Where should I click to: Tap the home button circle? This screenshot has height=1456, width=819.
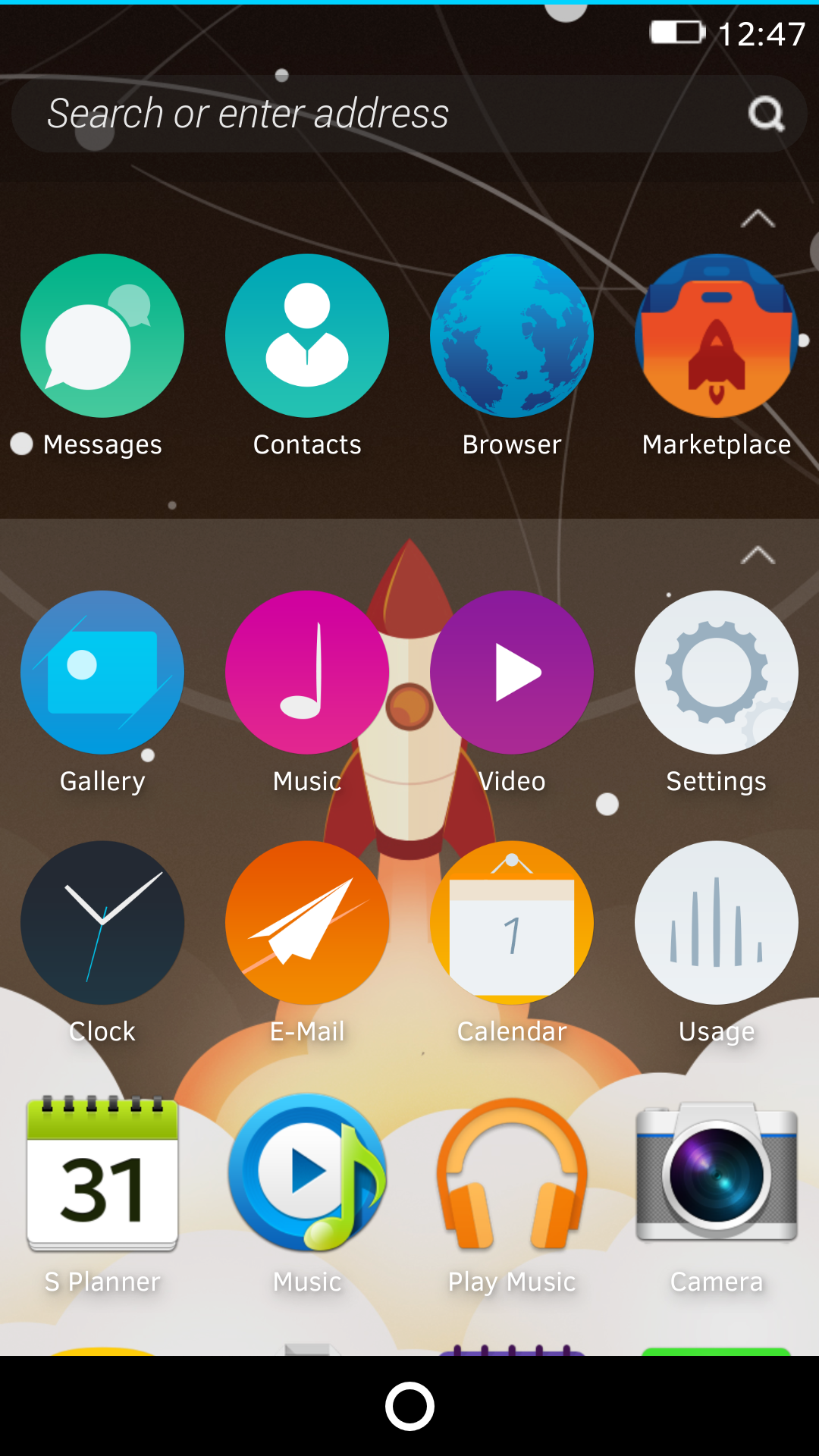pos(409,1406)
